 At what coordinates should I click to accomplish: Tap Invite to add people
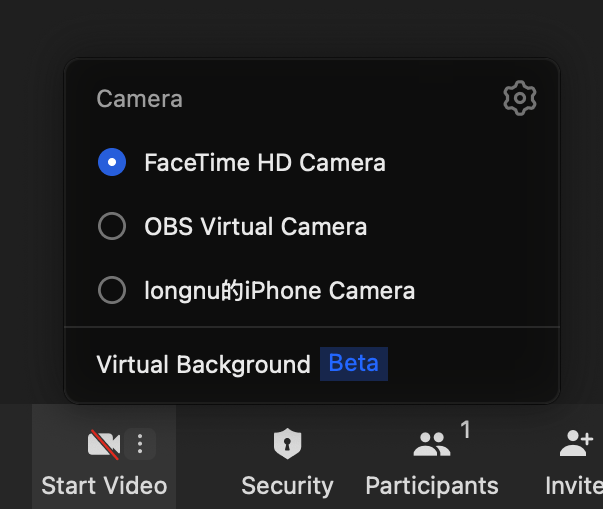point(575,461)
